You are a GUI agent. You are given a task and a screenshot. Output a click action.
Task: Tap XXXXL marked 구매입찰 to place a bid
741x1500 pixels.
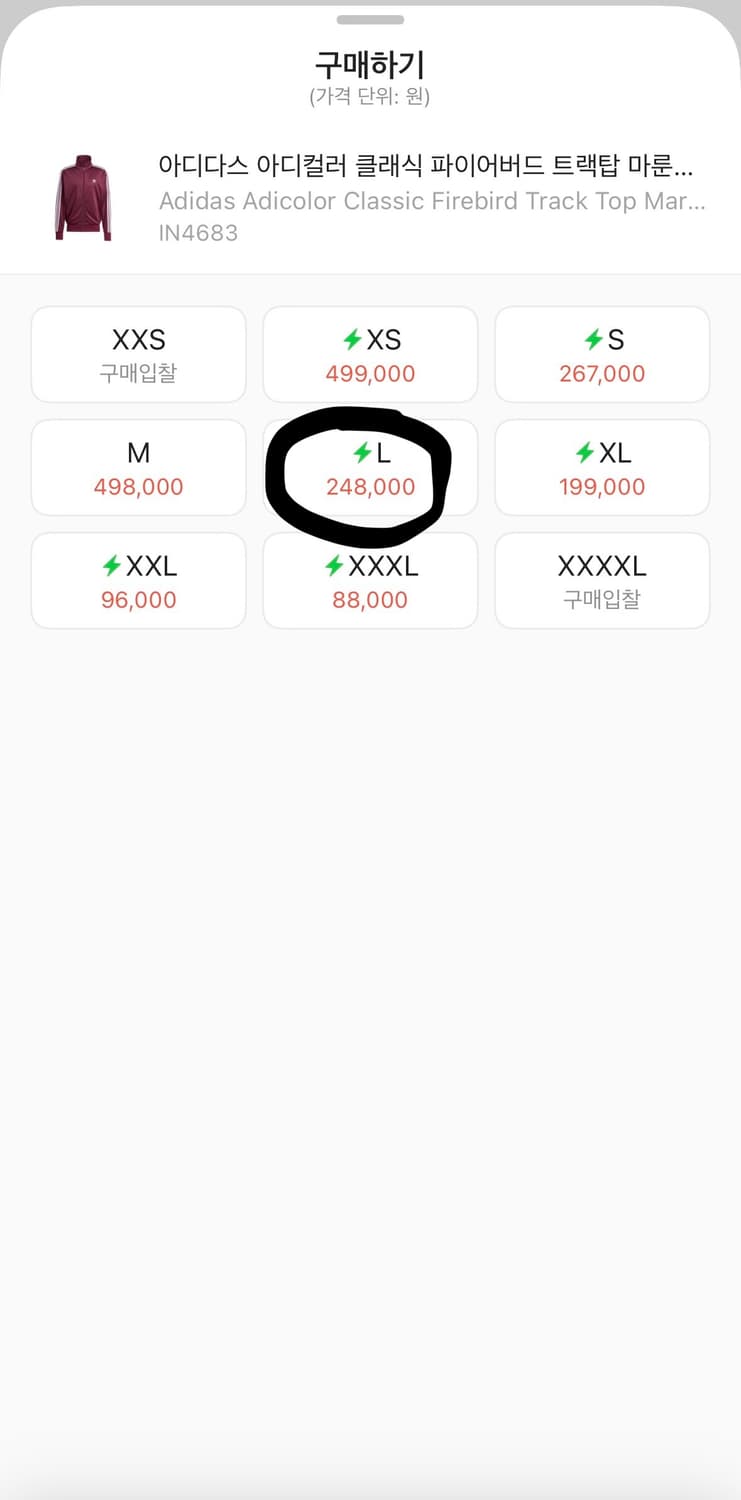601,580
